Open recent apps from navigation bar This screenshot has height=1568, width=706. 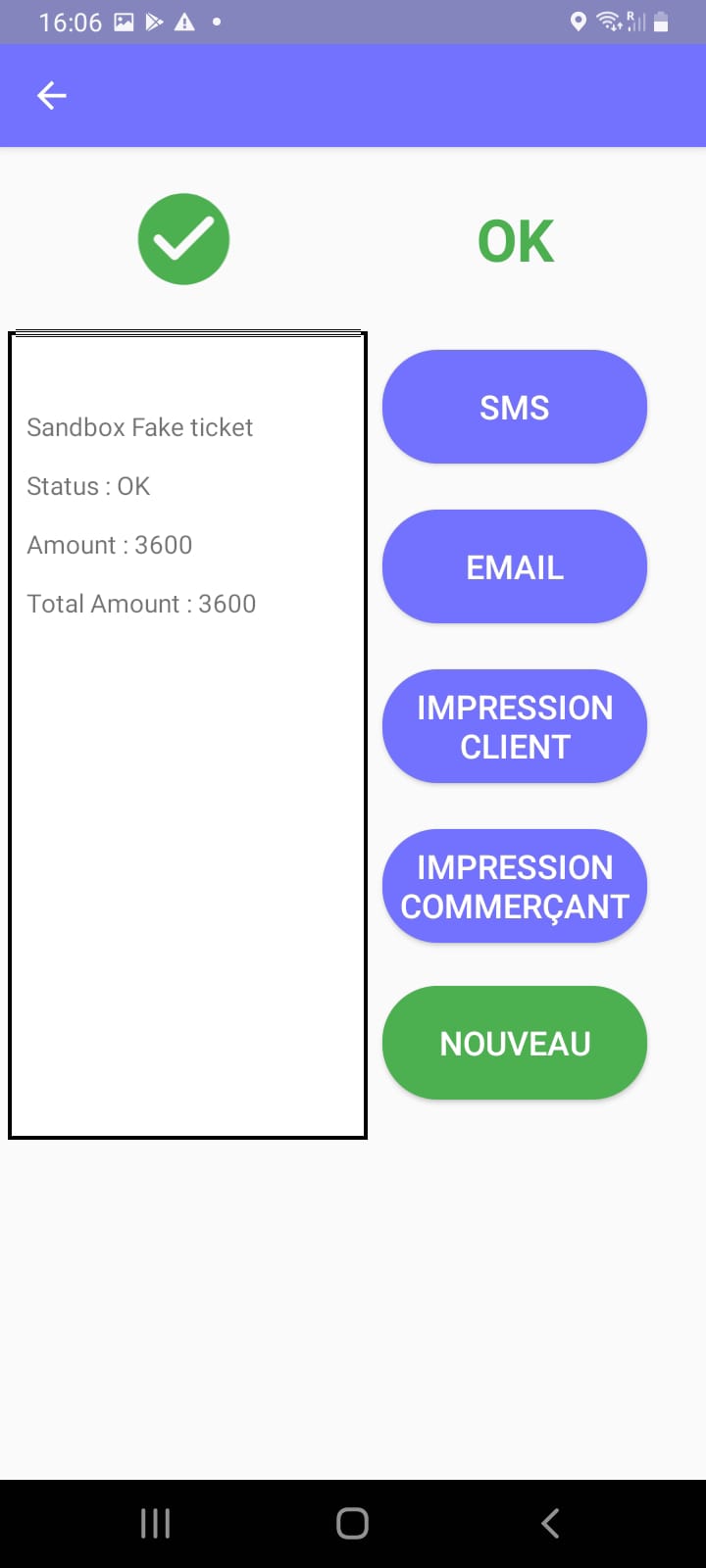(155, 1523)
